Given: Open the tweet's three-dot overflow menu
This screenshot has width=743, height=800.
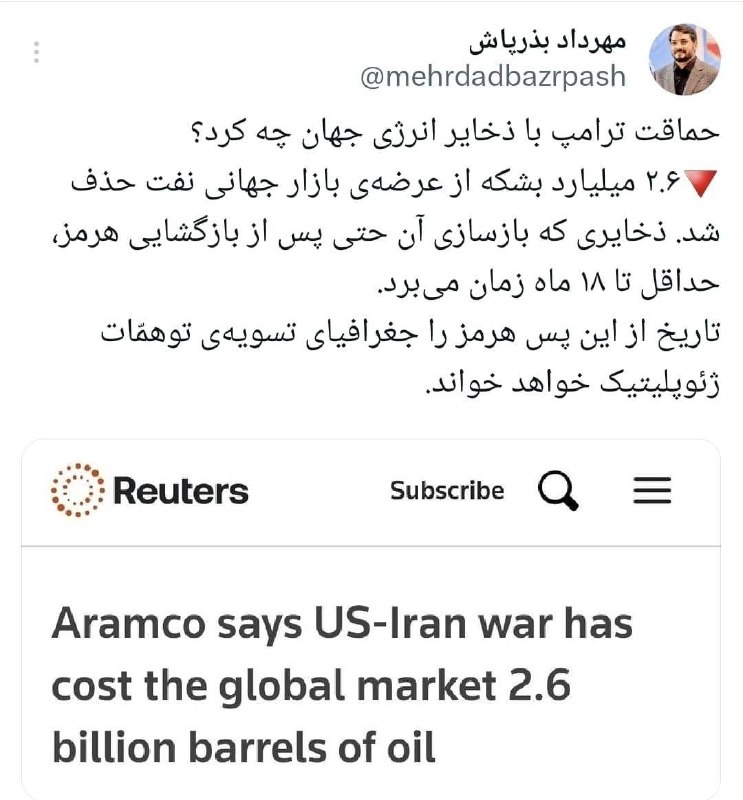Looking at the screenshot, I should [36, 53].
